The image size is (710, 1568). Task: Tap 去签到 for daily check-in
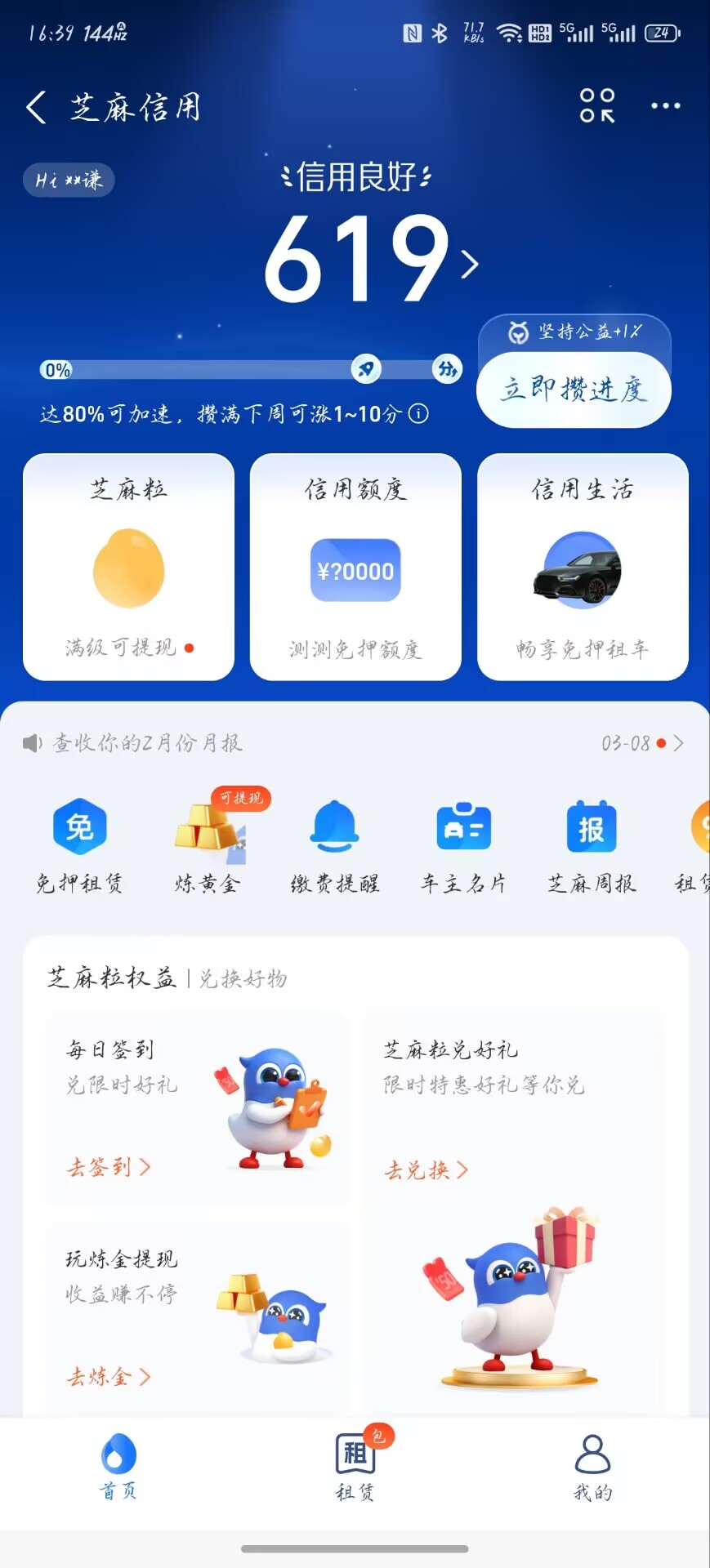108,1167
